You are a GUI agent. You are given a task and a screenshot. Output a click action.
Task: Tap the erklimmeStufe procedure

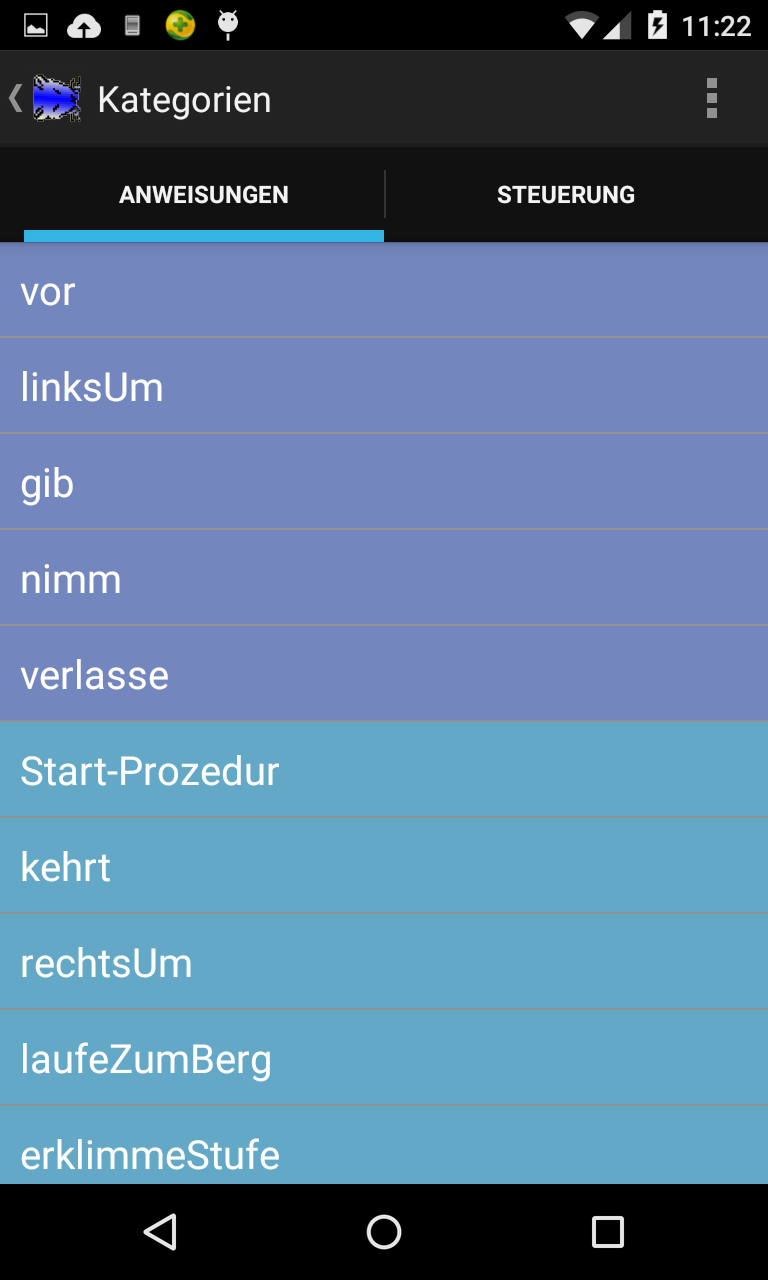(x=384, y=1148)
